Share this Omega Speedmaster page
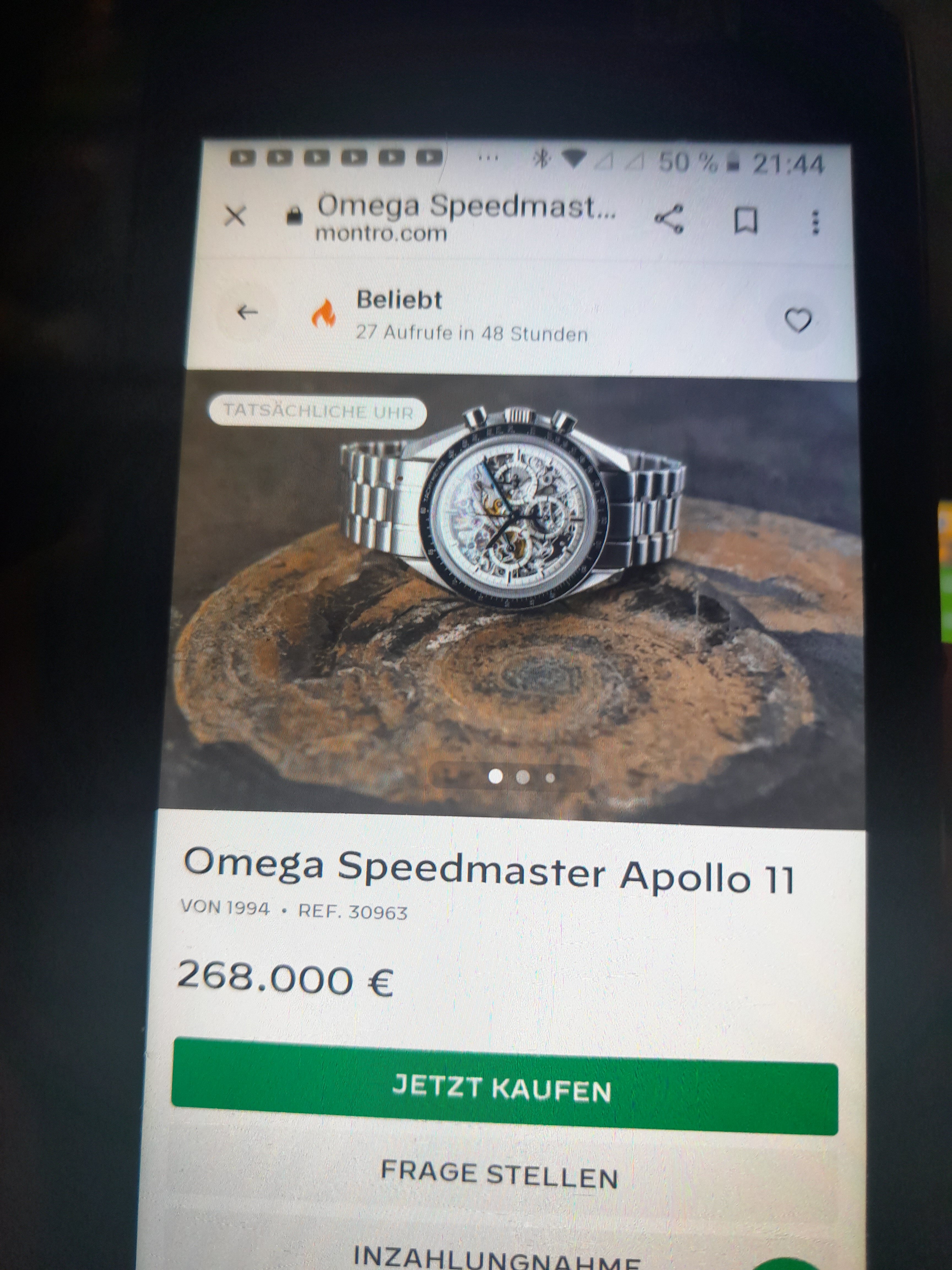952x1270 pixels. pos(669,219)
